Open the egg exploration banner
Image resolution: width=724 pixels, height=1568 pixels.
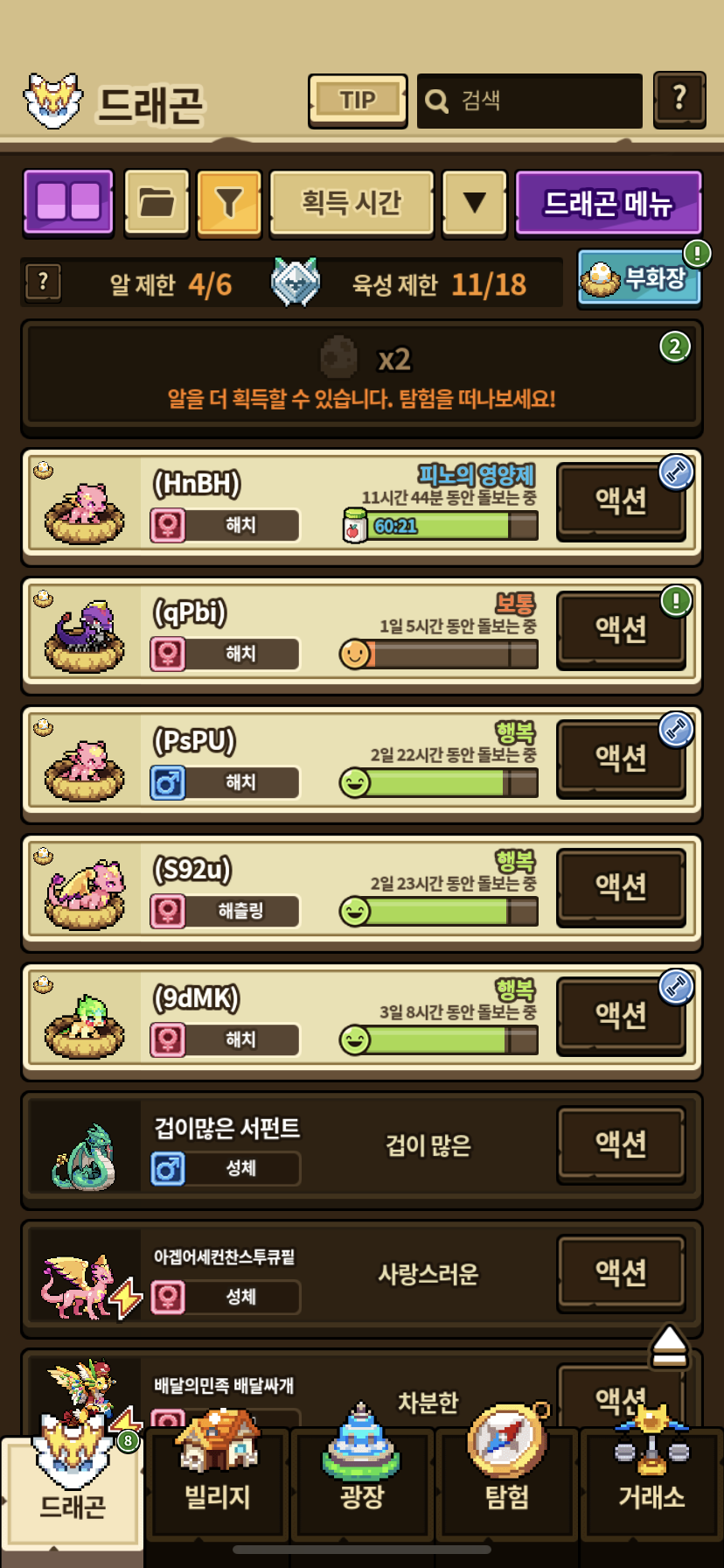[x=361, y=377]
